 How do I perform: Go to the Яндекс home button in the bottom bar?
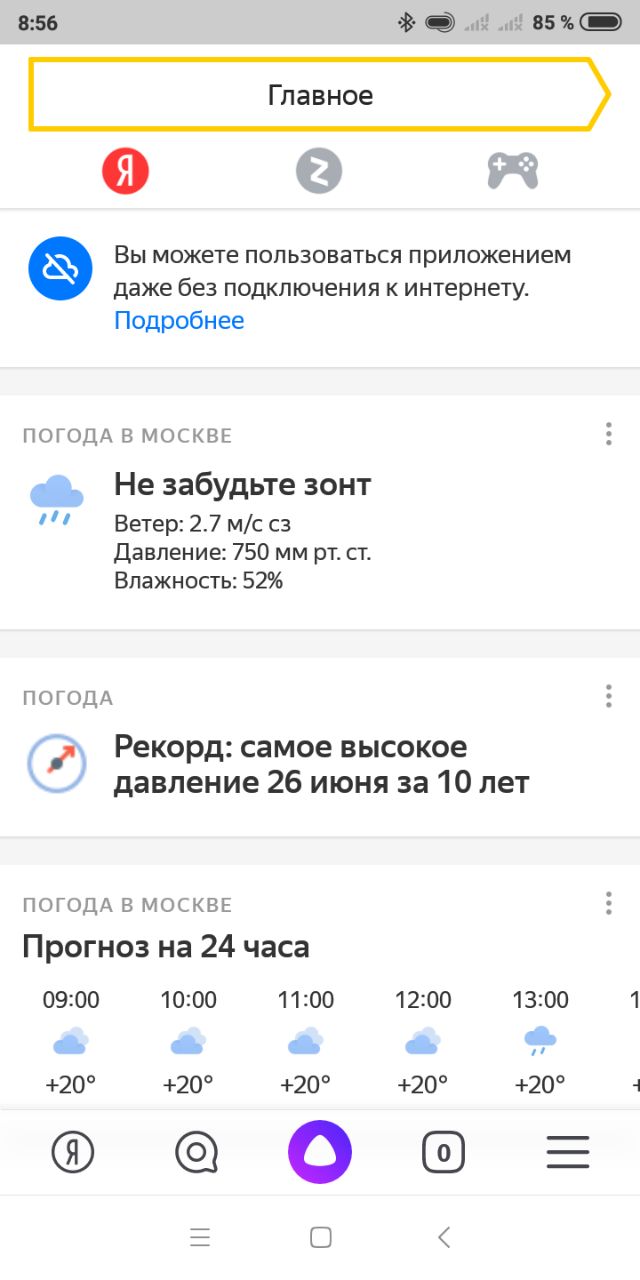tap(73, 1153)
